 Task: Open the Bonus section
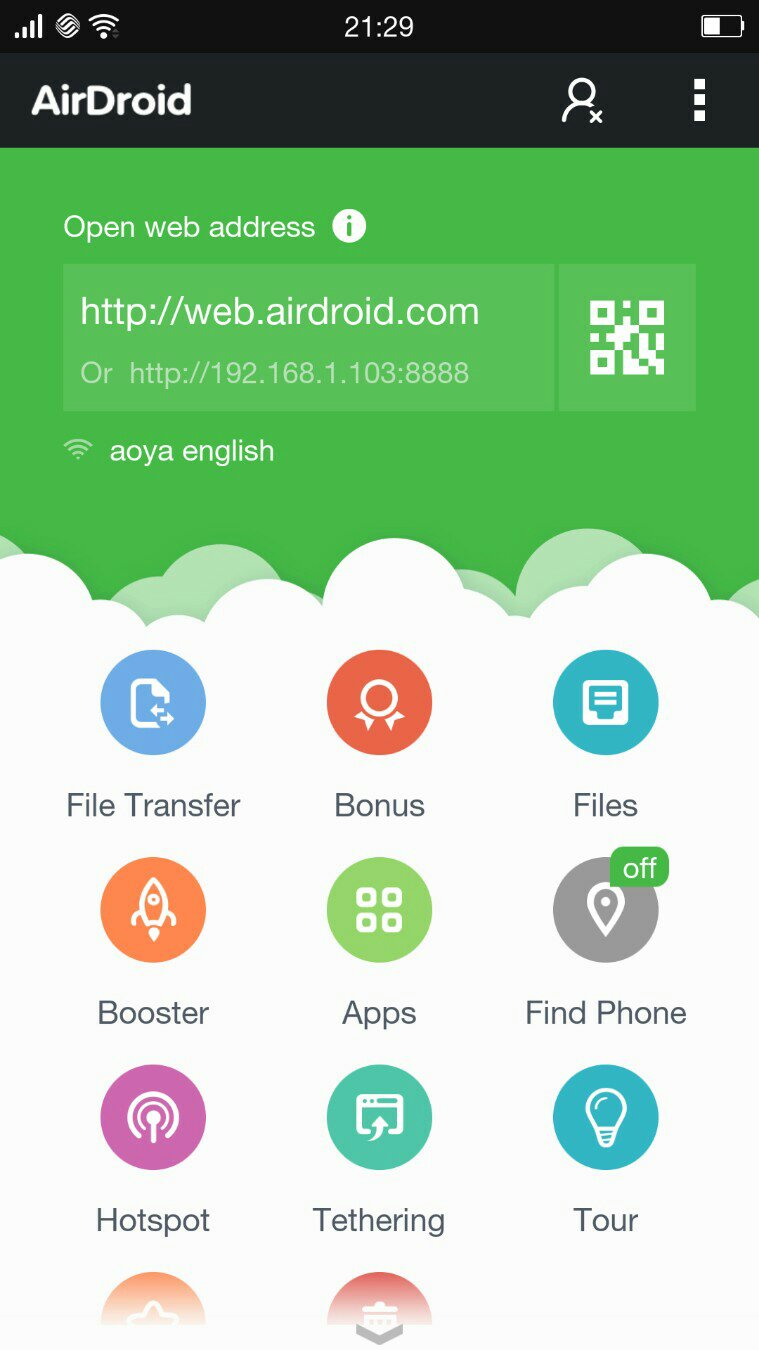379,703
